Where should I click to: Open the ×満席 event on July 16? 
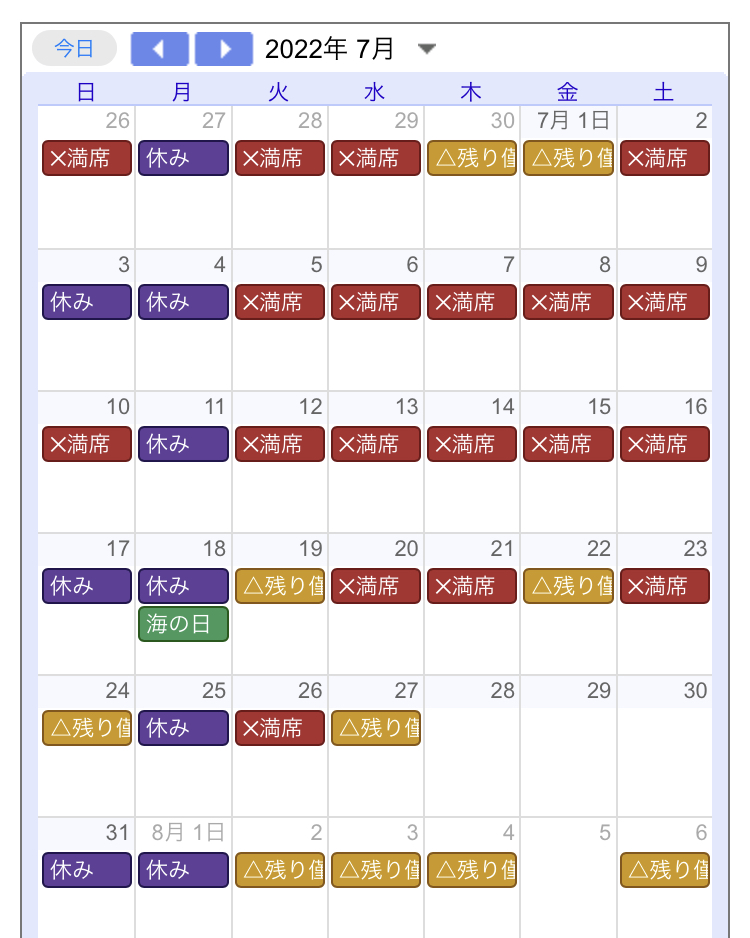coord(665,444)
